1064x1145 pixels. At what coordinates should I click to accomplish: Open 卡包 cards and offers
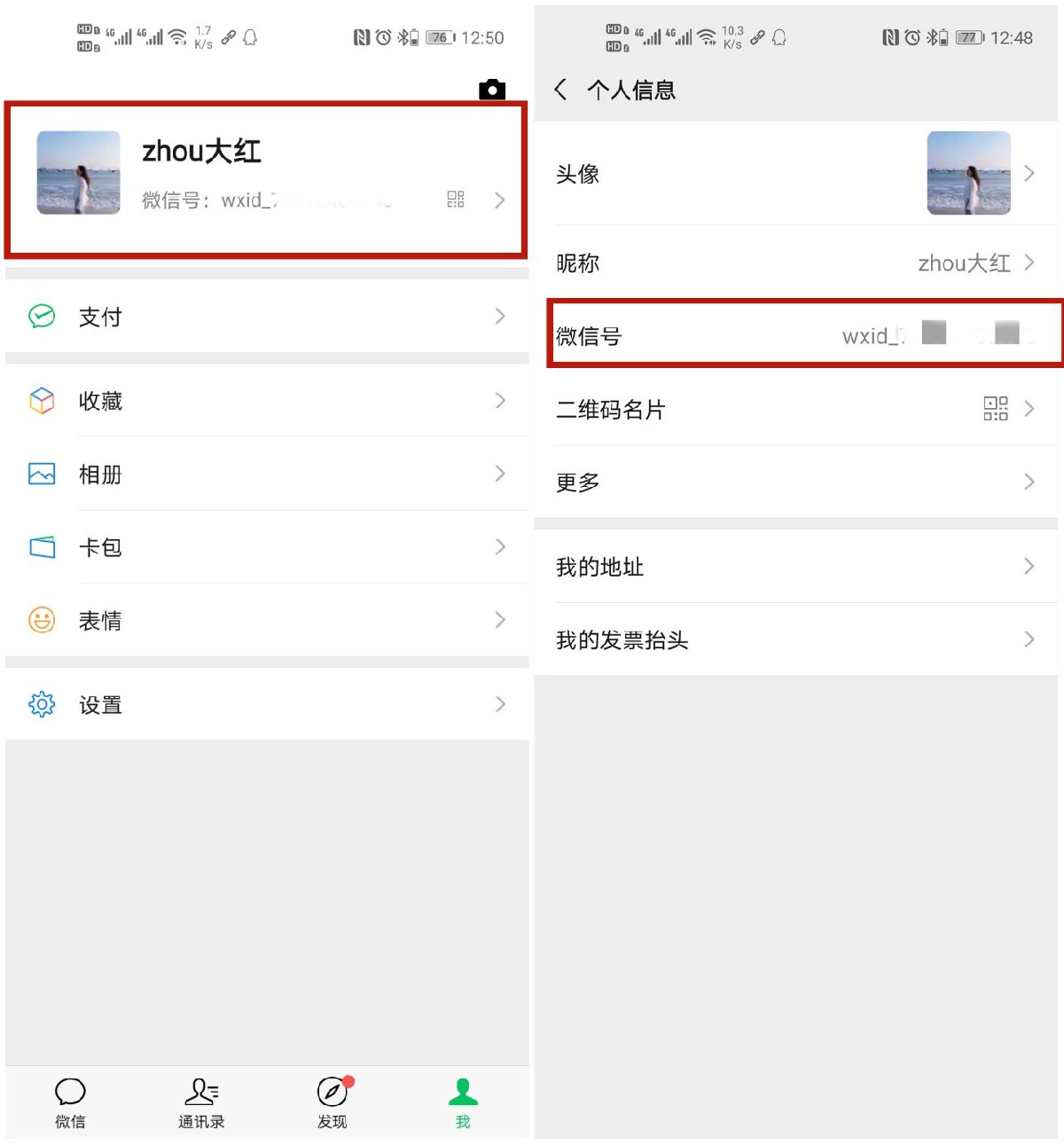[266, 547]
